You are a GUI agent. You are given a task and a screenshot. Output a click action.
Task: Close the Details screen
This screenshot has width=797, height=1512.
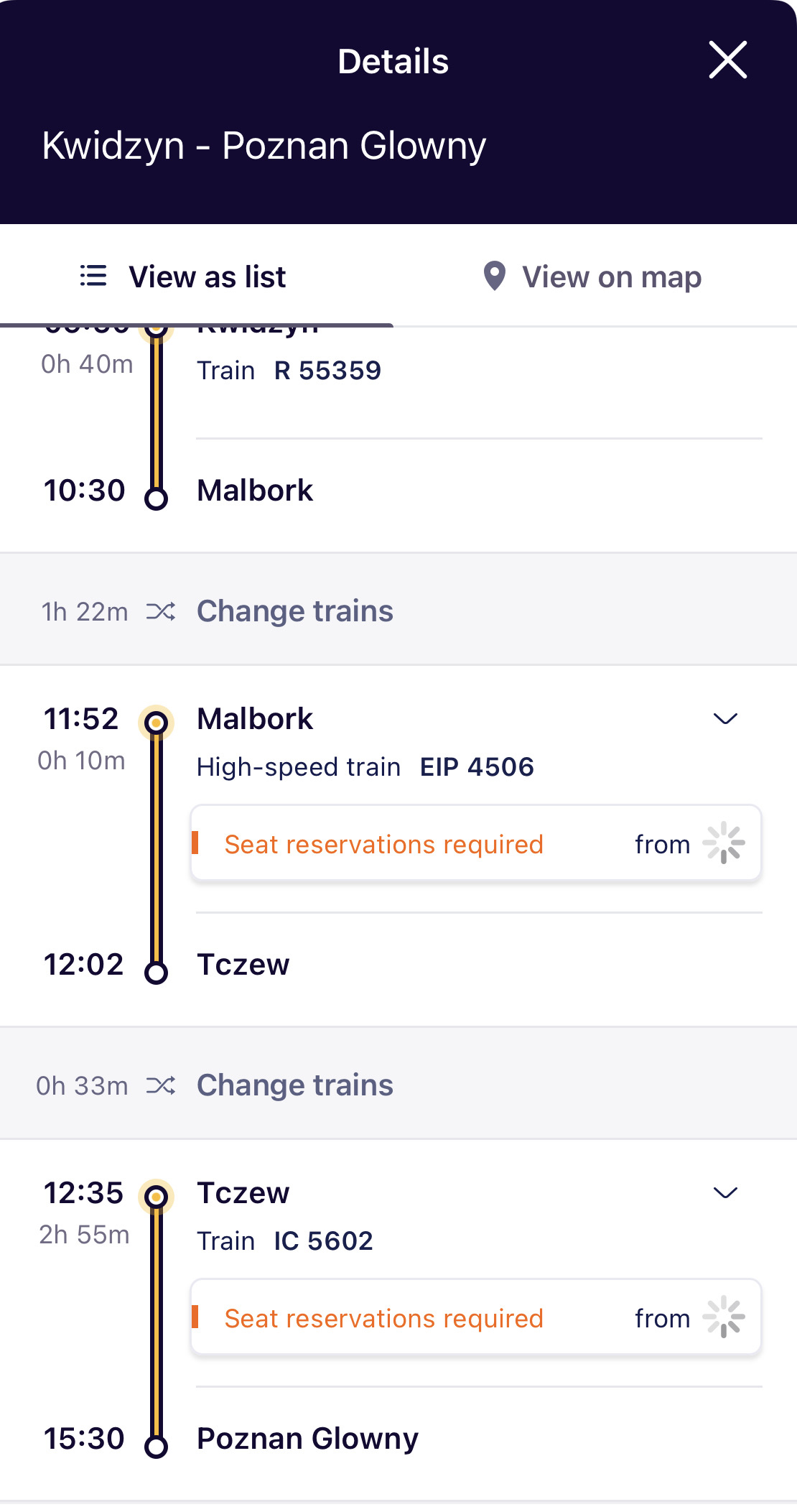pyautogui.click(x=728, y=60)
